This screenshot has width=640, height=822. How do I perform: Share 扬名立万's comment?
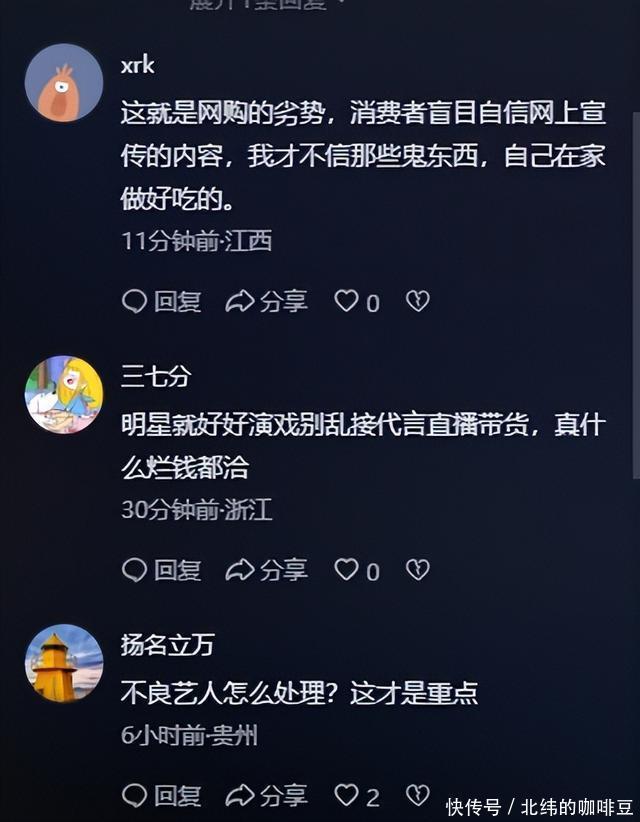pyautogui.click(x=266, y=796)
